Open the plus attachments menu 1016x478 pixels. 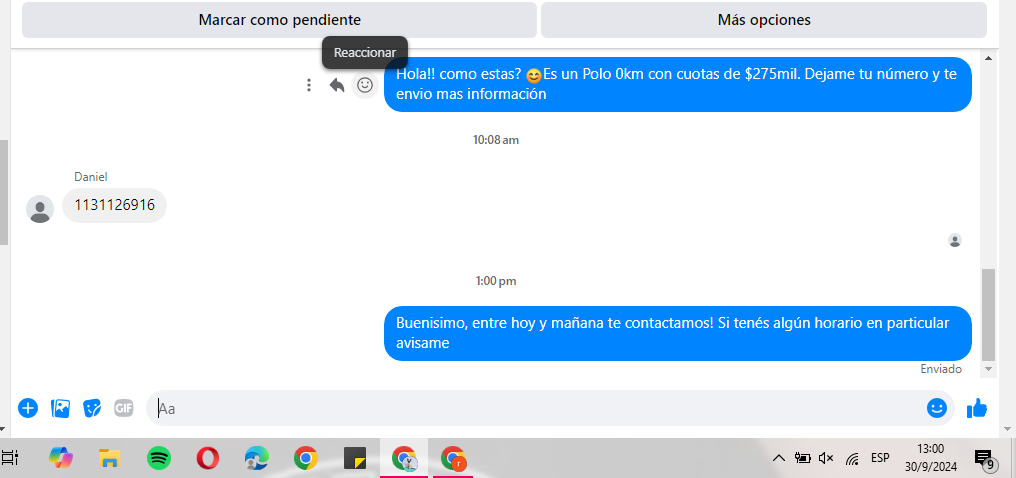(28, 408)
